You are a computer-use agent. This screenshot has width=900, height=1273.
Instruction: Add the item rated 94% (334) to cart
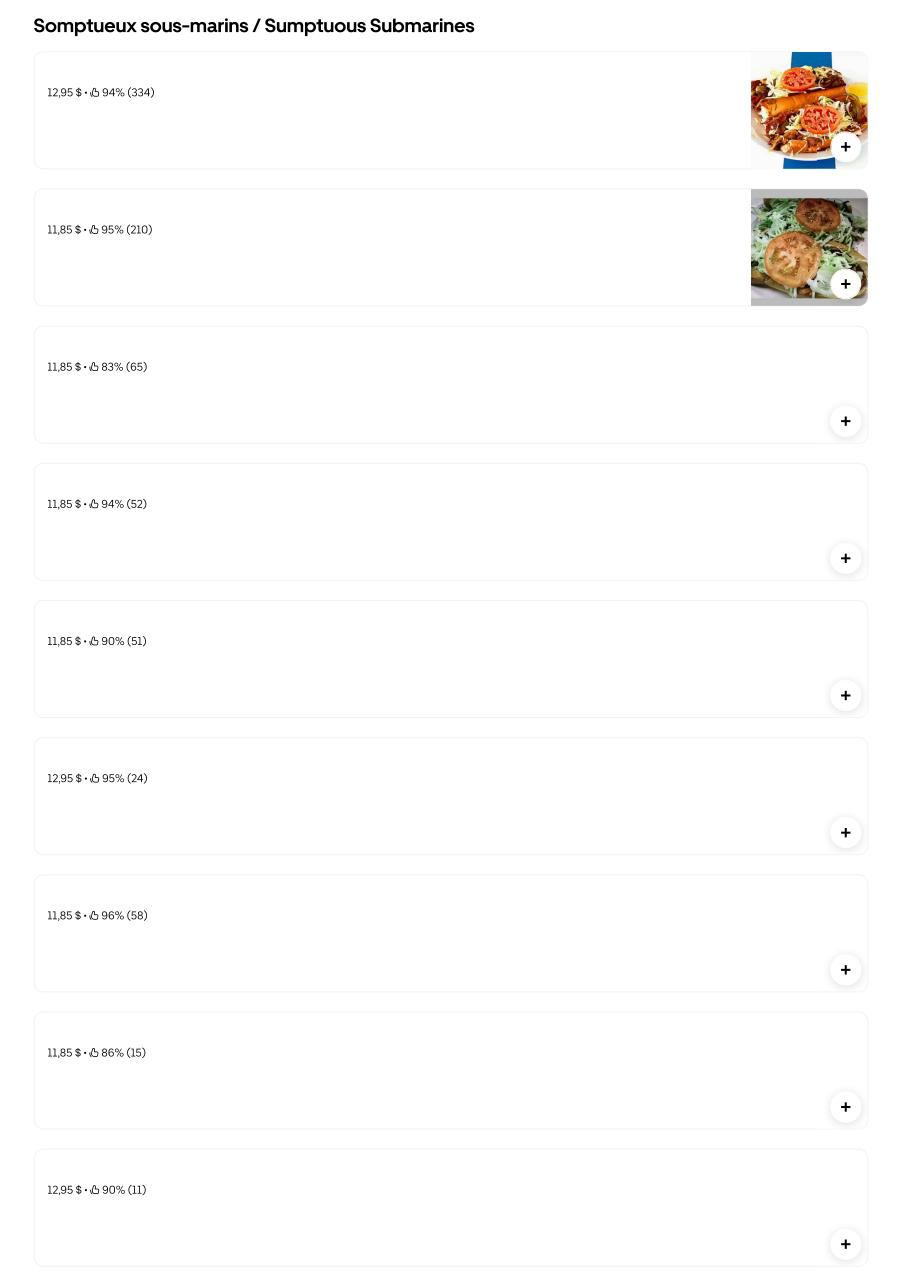(845, 147)
